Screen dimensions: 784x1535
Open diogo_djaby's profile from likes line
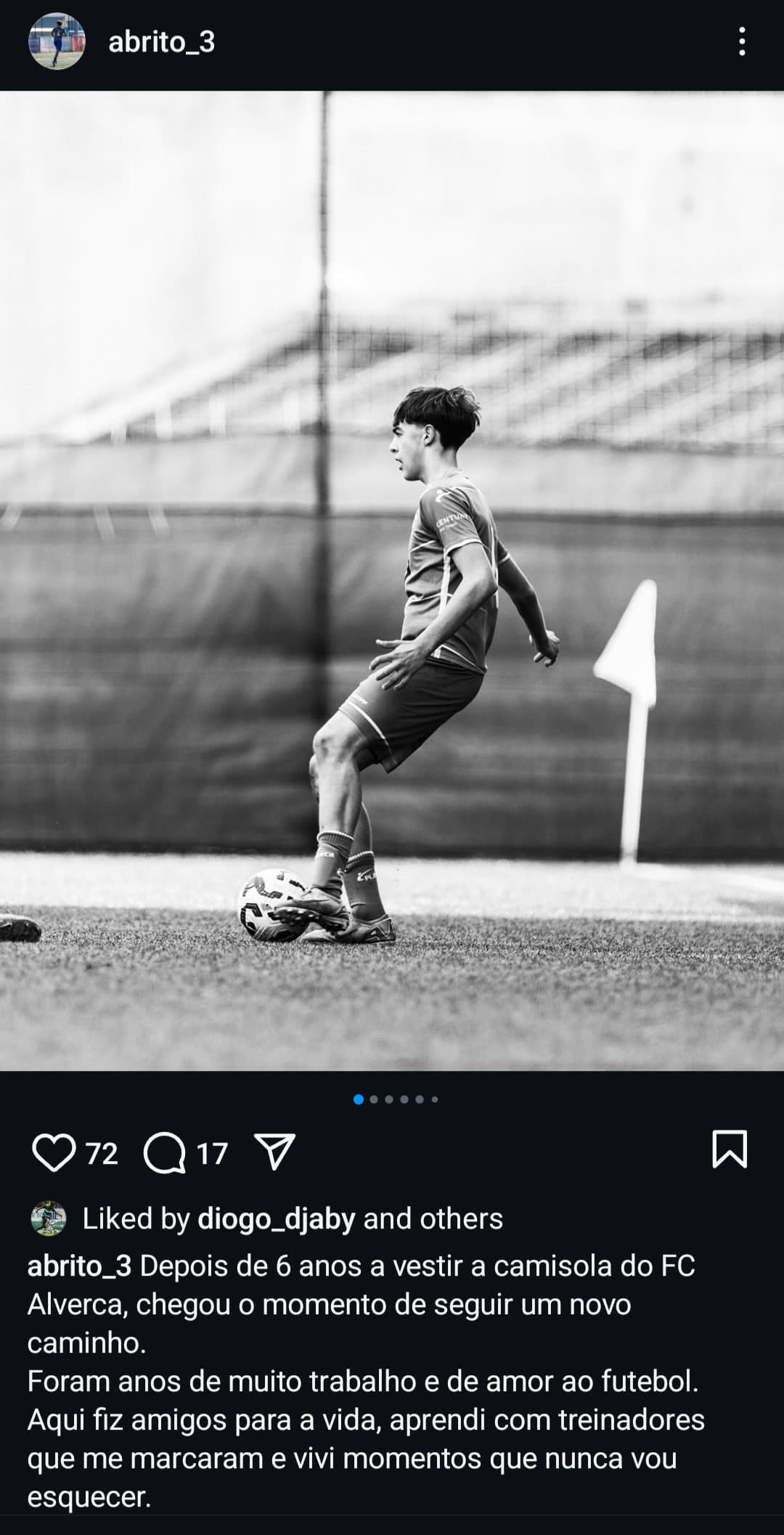277,1219
